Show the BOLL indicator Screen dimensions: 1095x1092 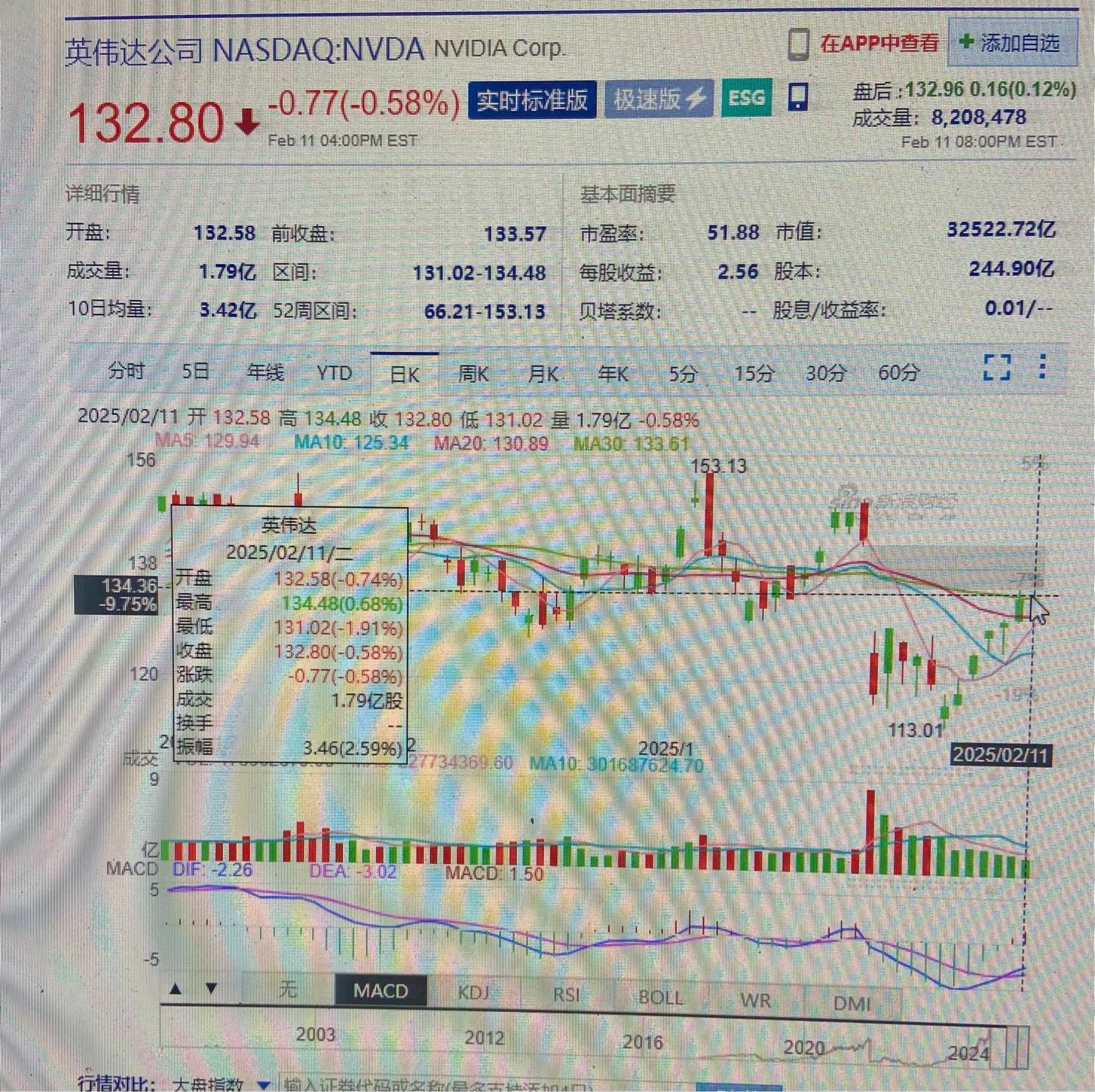coord(660,998)
